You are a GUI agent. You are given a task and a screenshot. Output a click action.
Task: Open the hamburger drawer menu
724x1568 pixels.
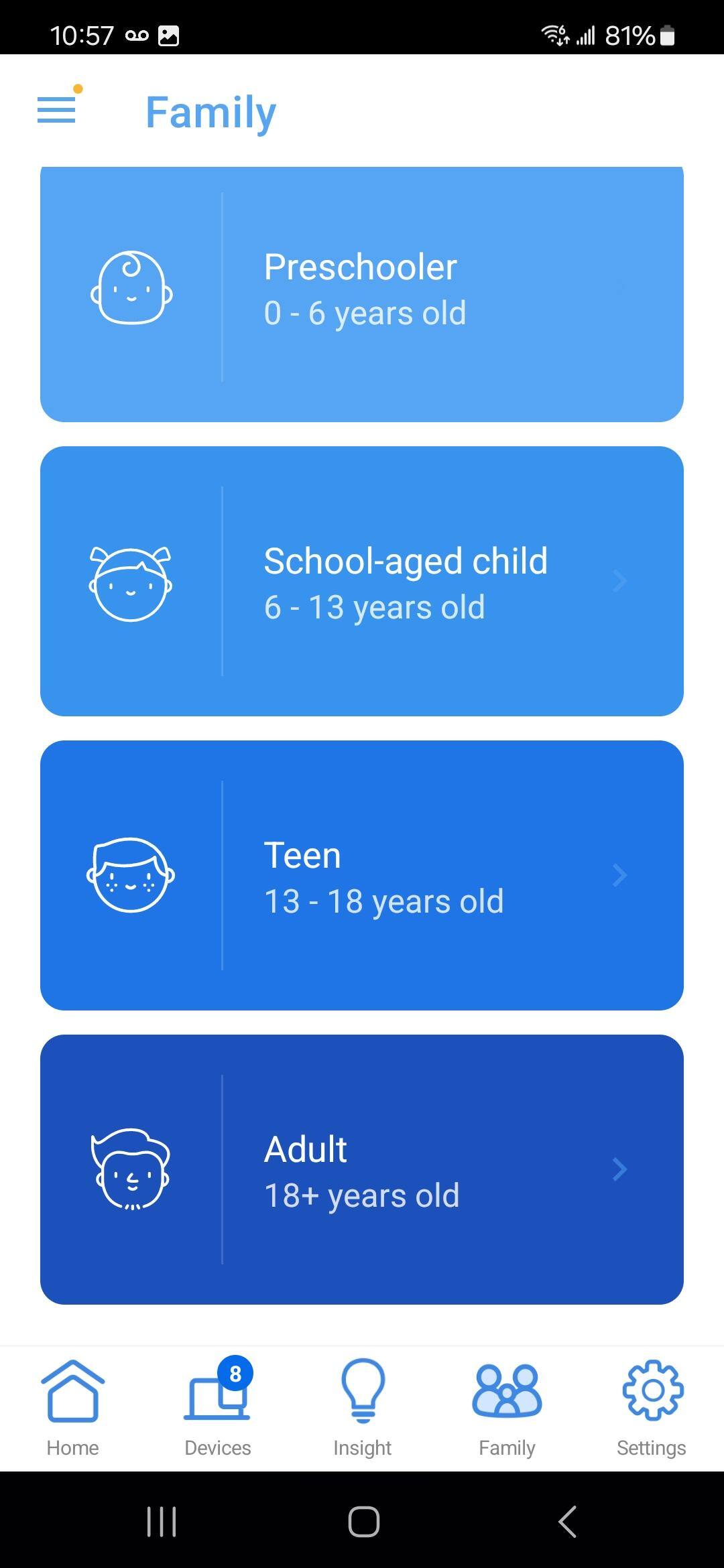[x=57, y=110]
